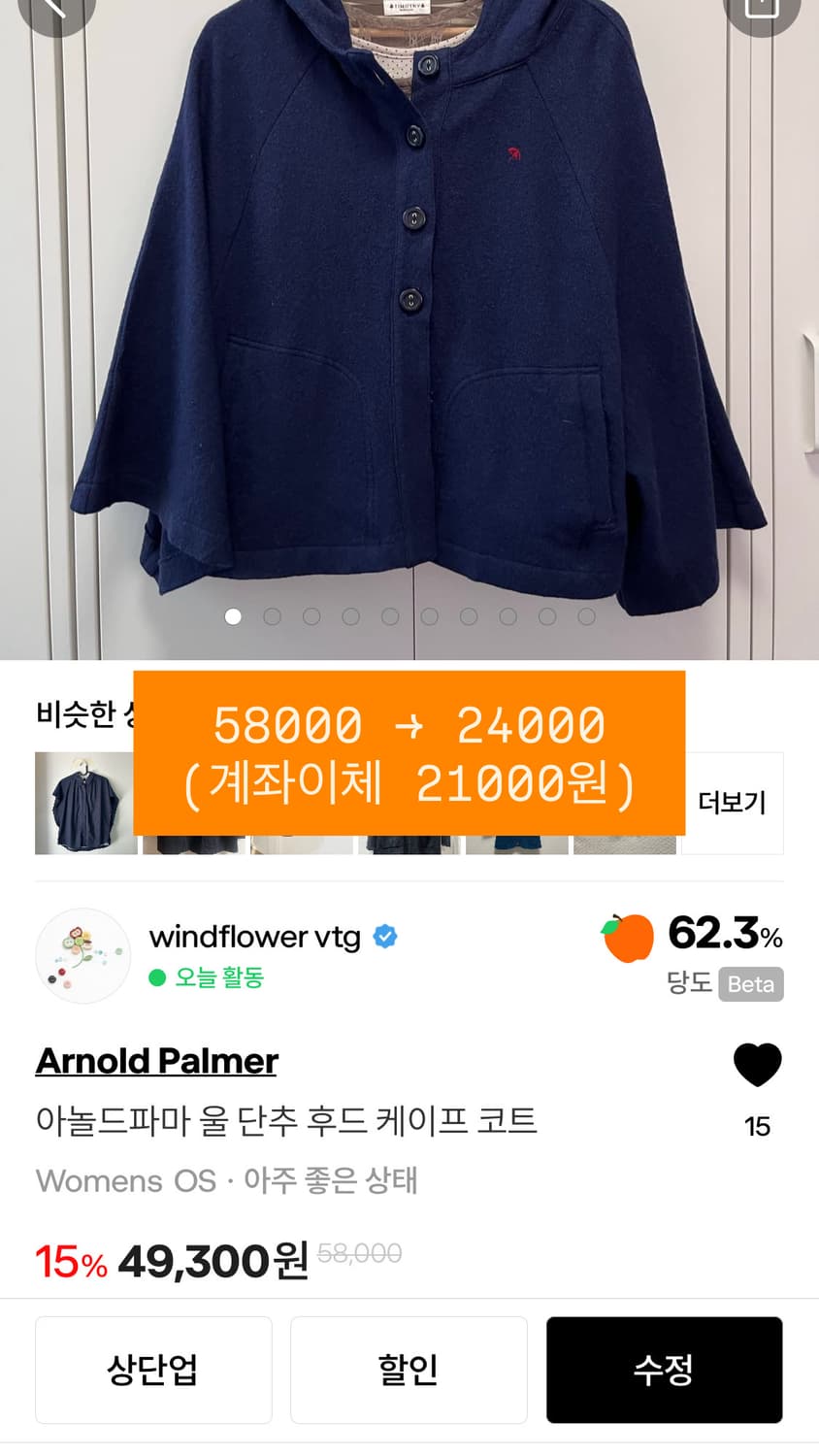The height and width of the screenshot is (1456, 819).
Task: Select the last photo carousel dot
Action: [585, 616]
